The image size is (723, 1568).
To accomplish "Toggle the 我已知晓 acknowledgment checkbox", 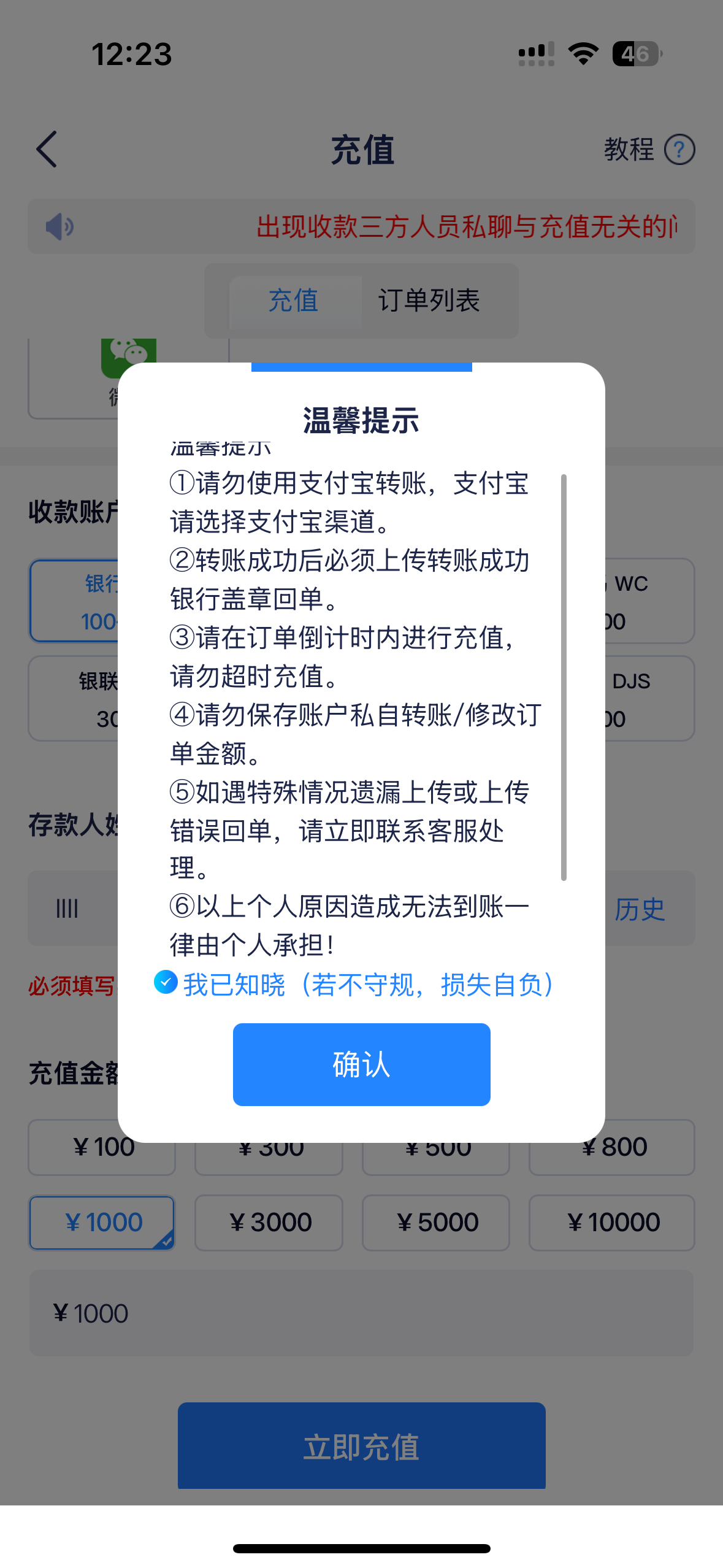I will click(x=166, y=982).
